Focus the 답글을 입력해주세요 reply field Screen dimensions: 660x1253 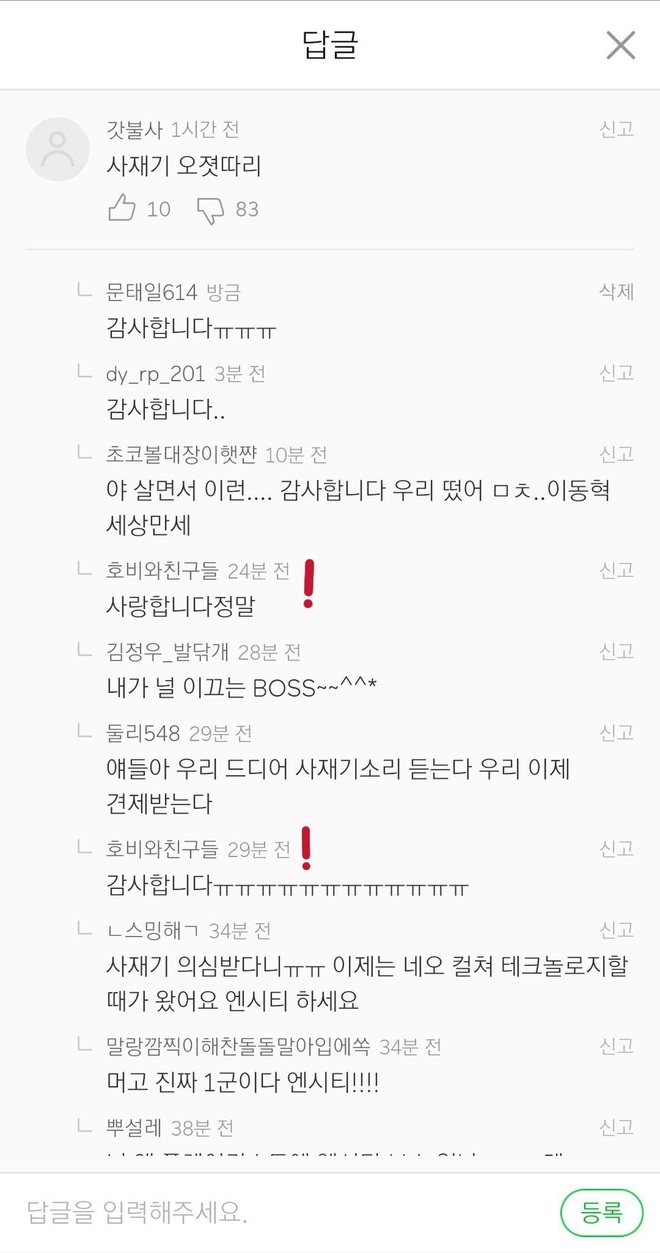(x=280, y=1212)
